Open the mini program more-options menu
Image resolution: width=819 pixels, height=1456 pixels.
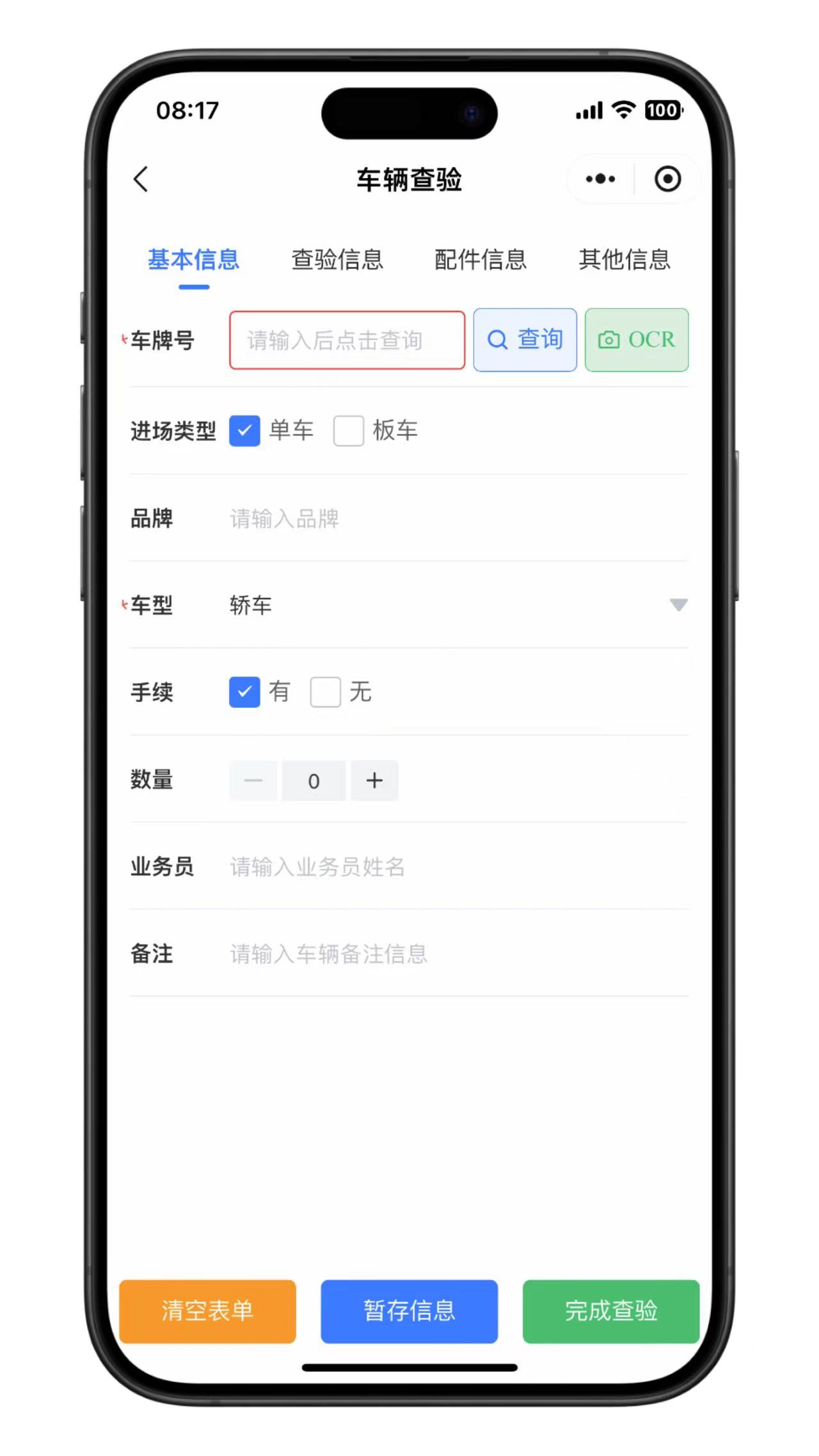click(600, 179)
